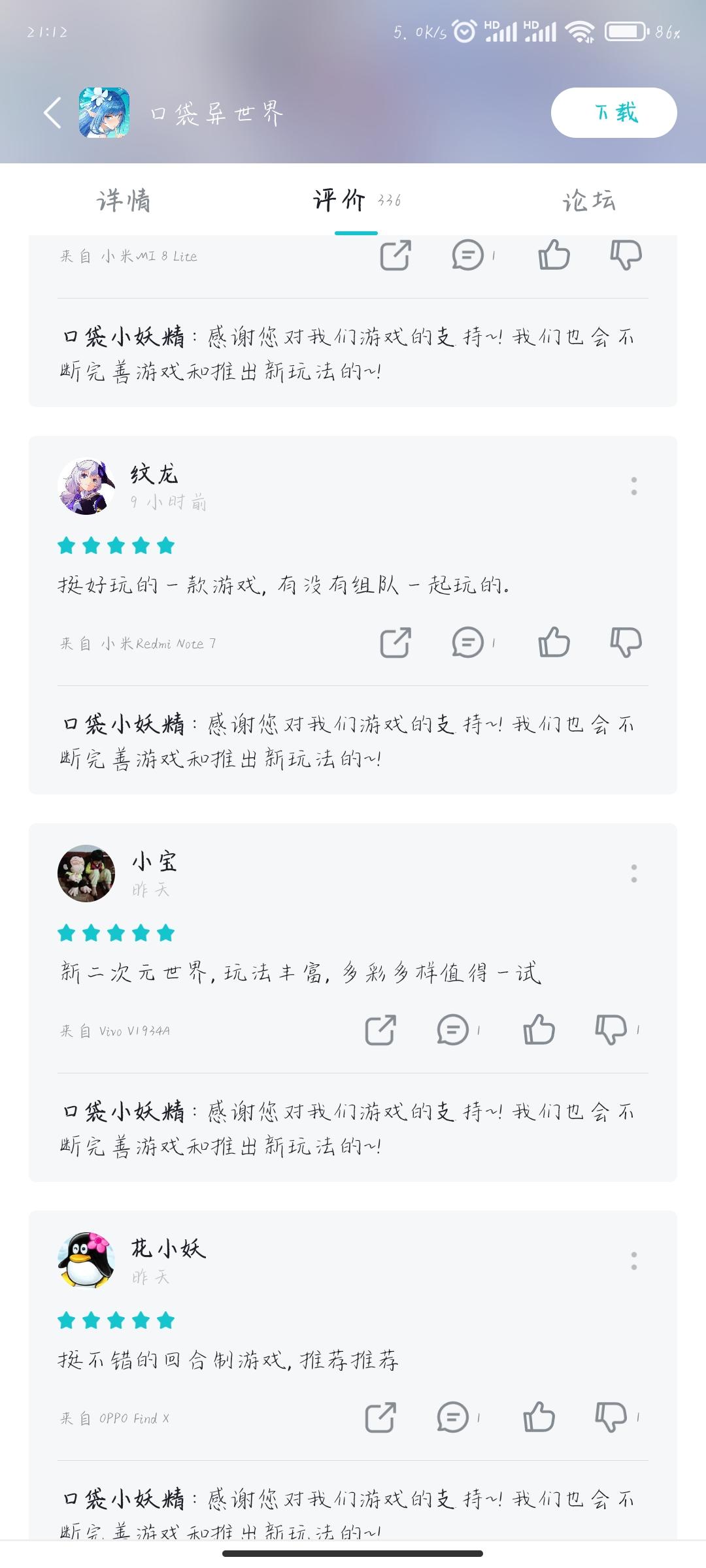
Task: Tap the 下载 download button
Action: (x=613, y=112)
